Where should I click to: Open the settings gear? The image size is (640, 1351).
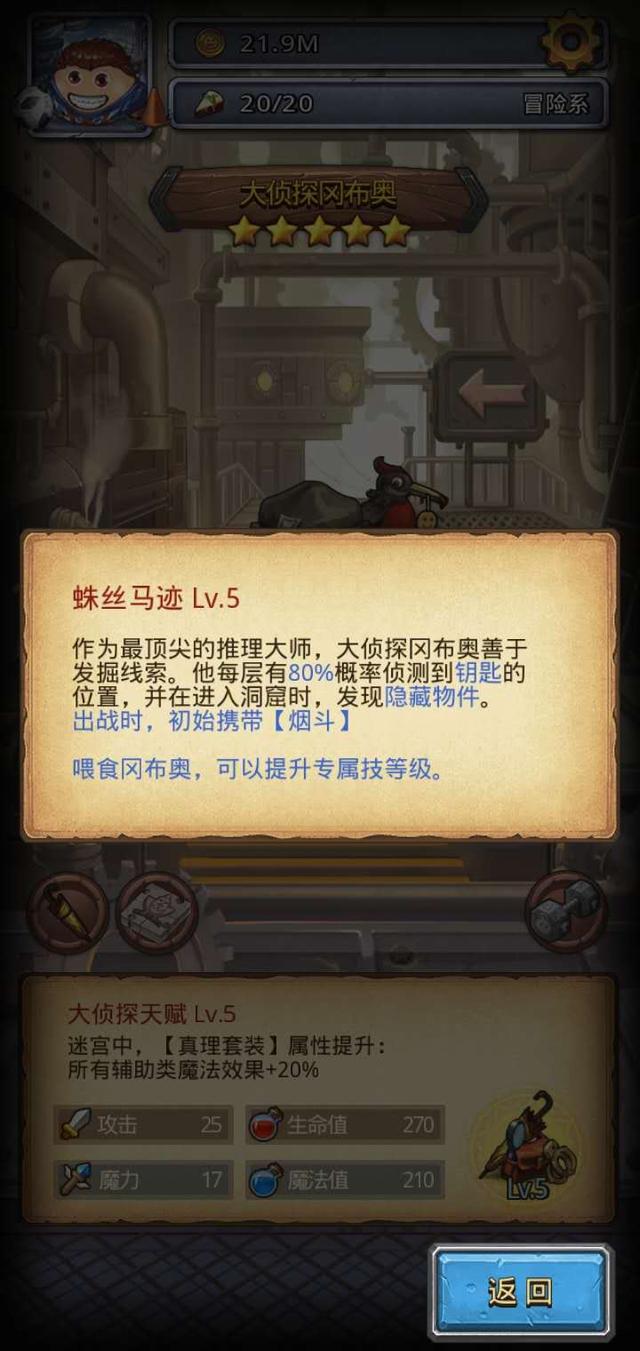click(x=572, y=41)
